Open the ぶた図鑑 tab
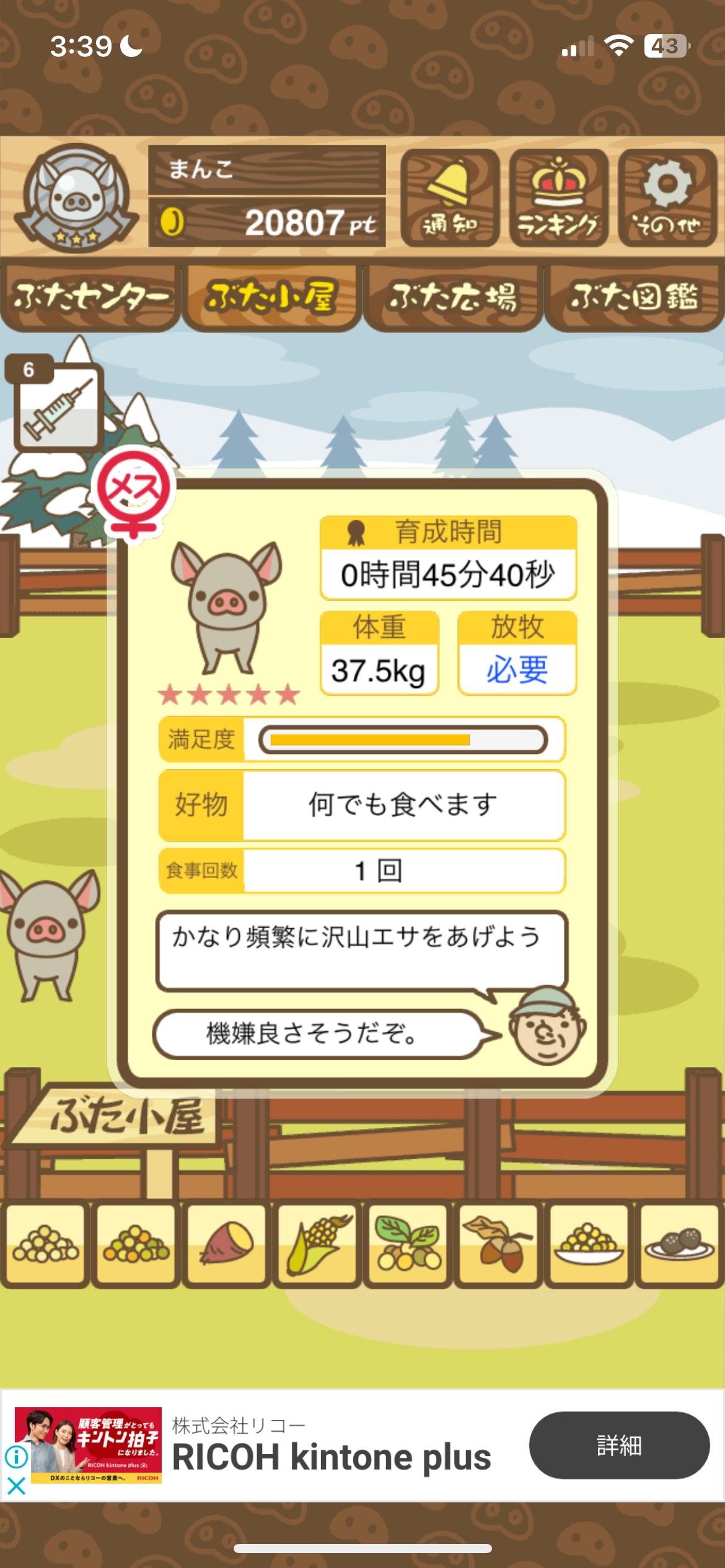 [634, 297]
